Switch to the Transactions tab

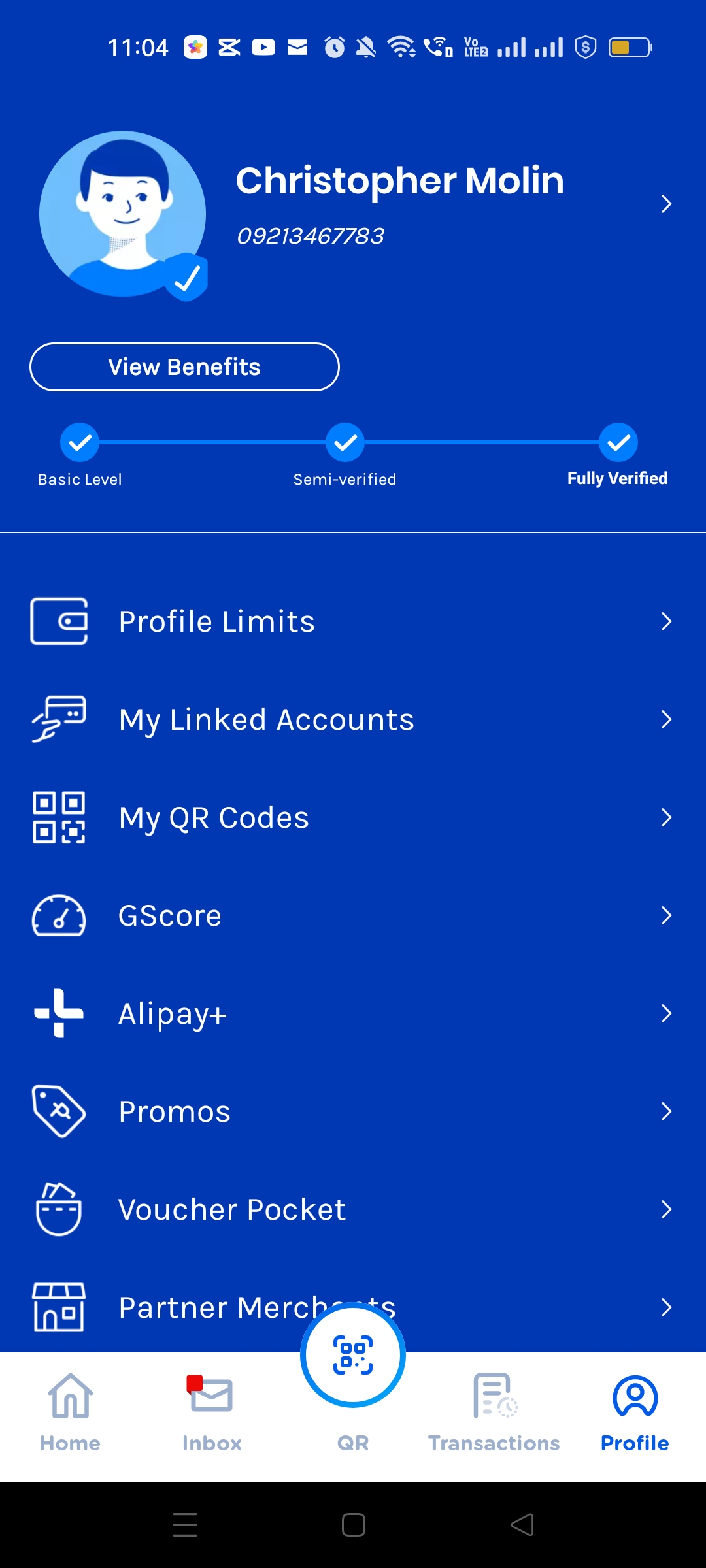(x=494, y=1411)
